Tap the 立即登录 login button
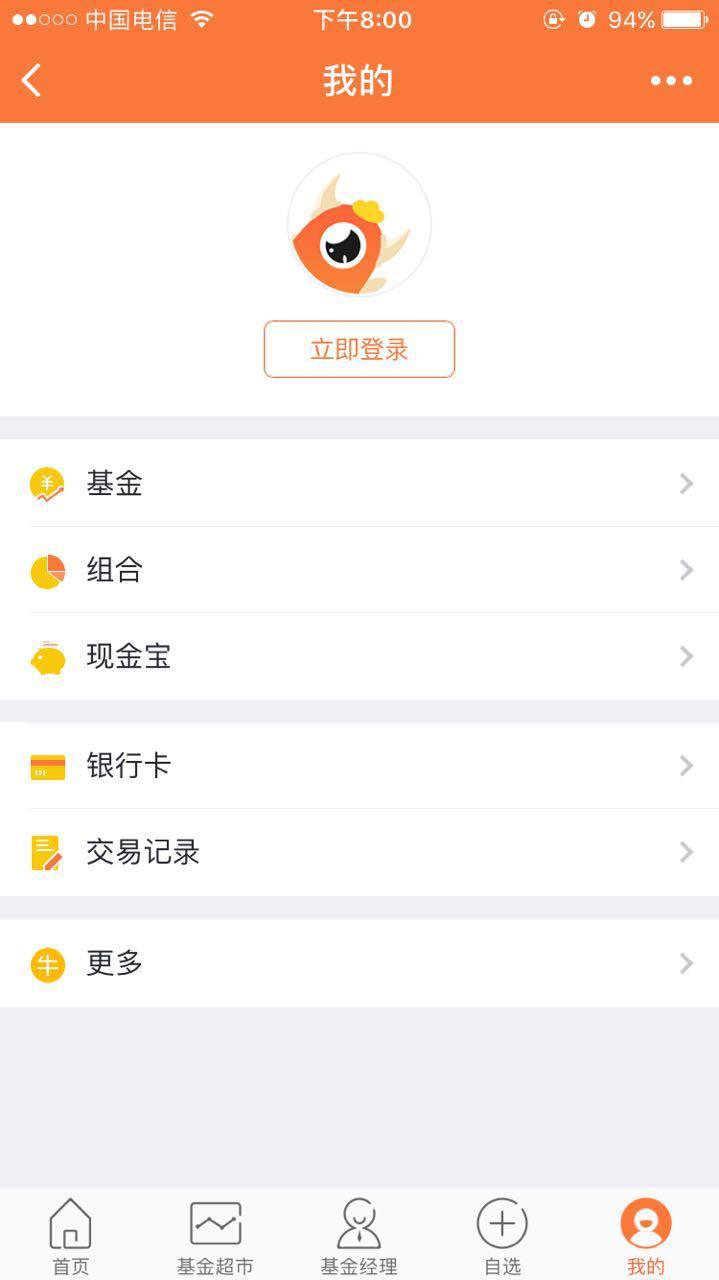The image size is (719, 1280). click(359, 350)
